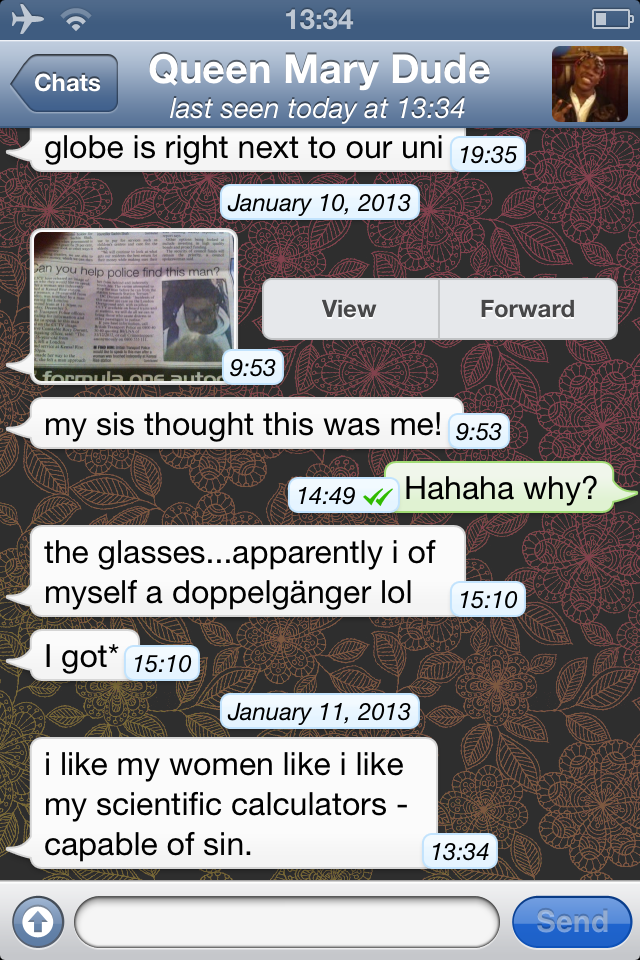The height and width of the screenshot is (960, 640).
Task: Open the attachment upload arrow
Action: coord(37,920)
